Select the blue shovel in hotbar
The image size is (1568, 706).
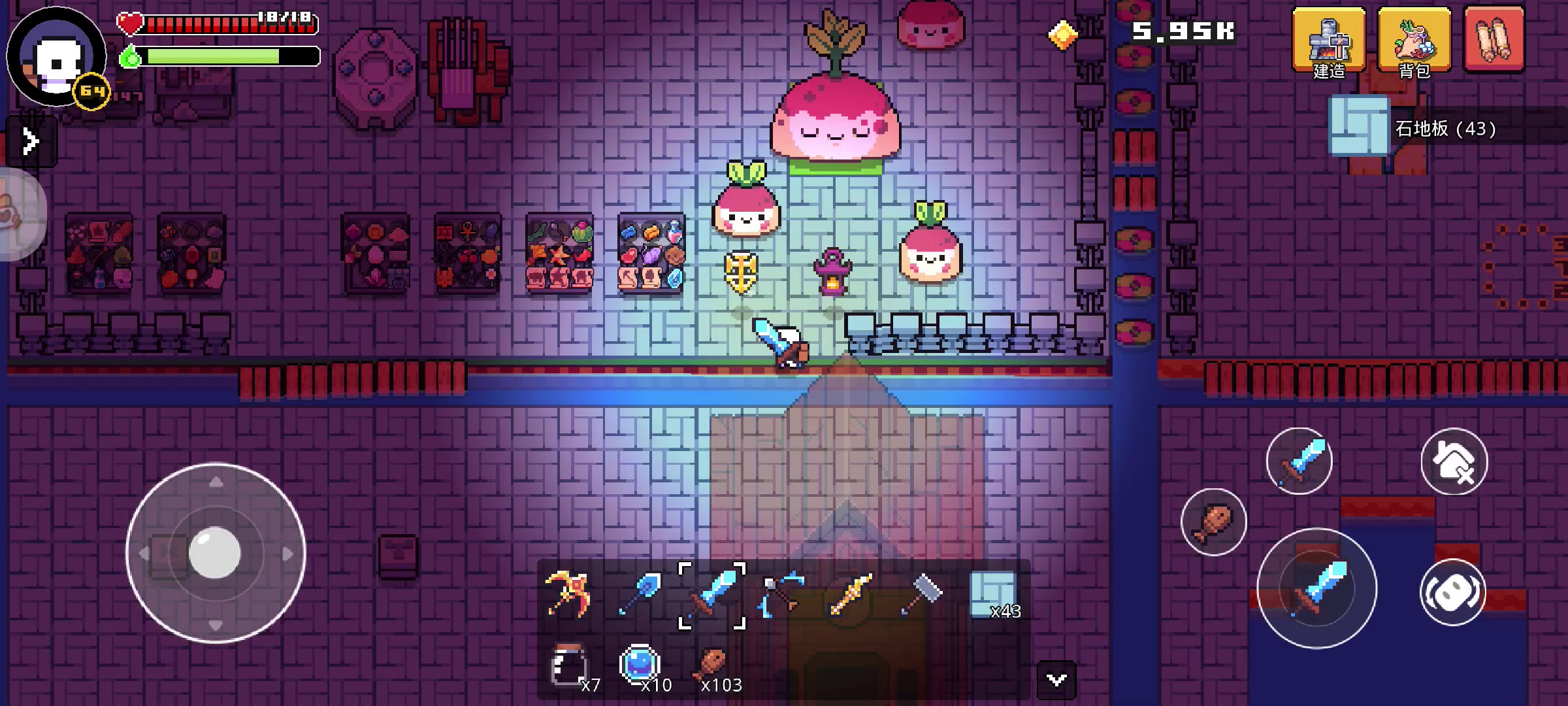click(640, 594)
